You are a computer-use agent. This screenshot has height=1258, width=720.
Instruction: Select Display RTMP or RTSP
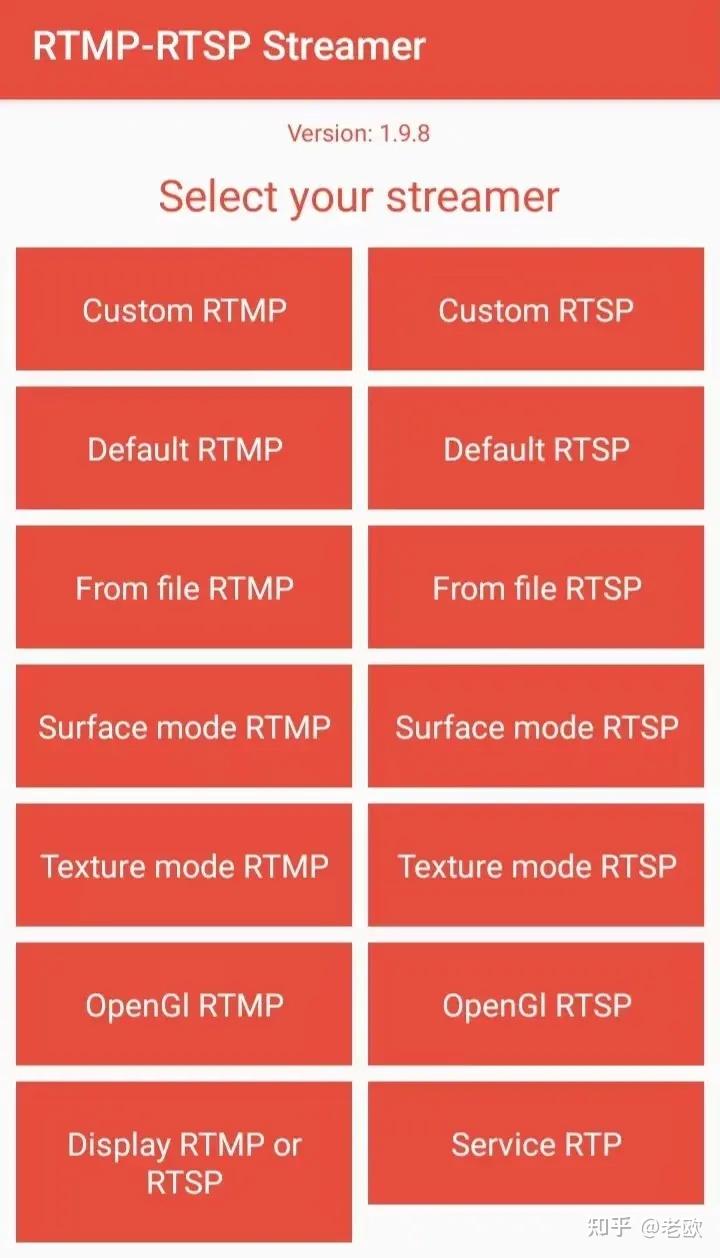click(184, 1163)
